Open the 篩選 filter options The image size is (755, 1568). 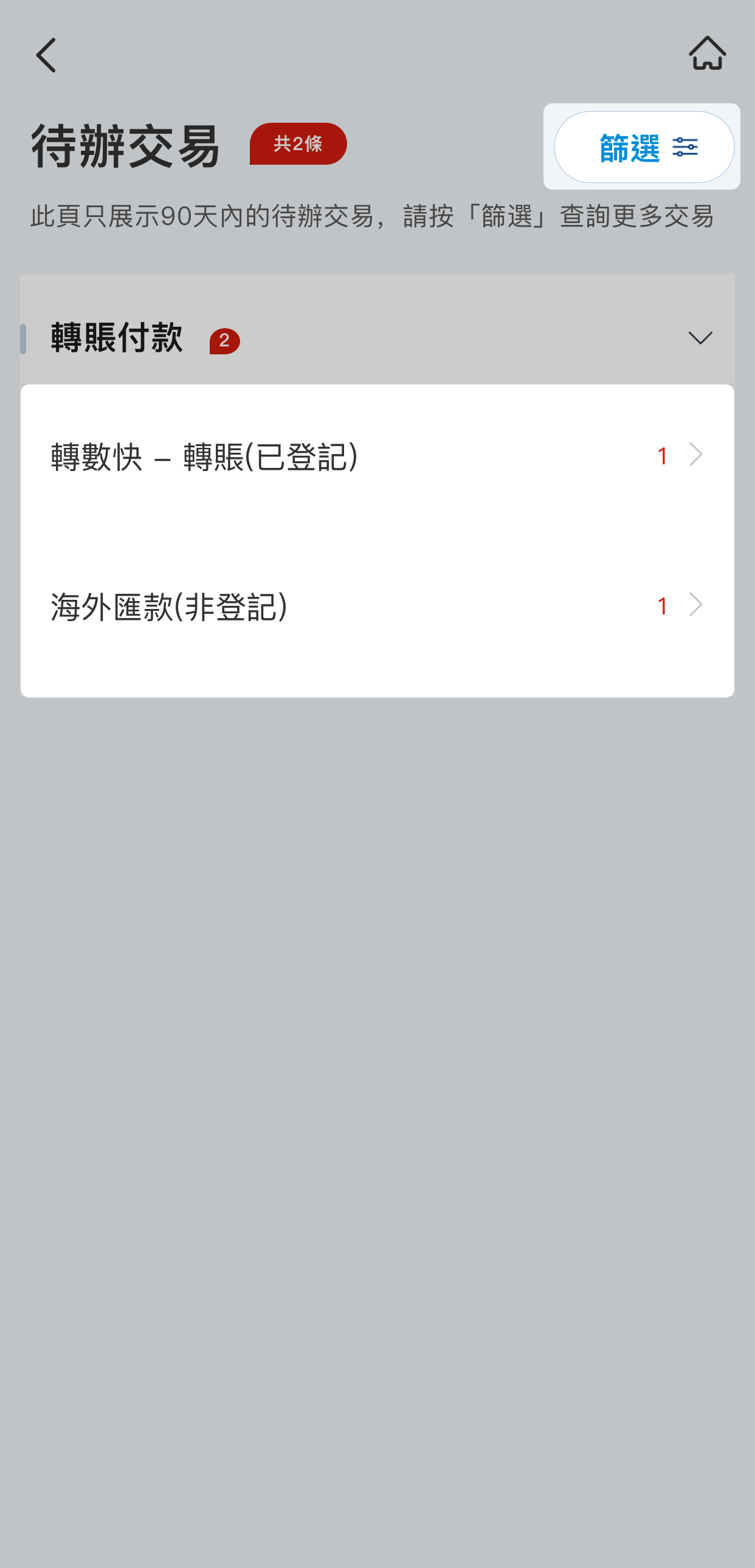(x=644, y=147)
